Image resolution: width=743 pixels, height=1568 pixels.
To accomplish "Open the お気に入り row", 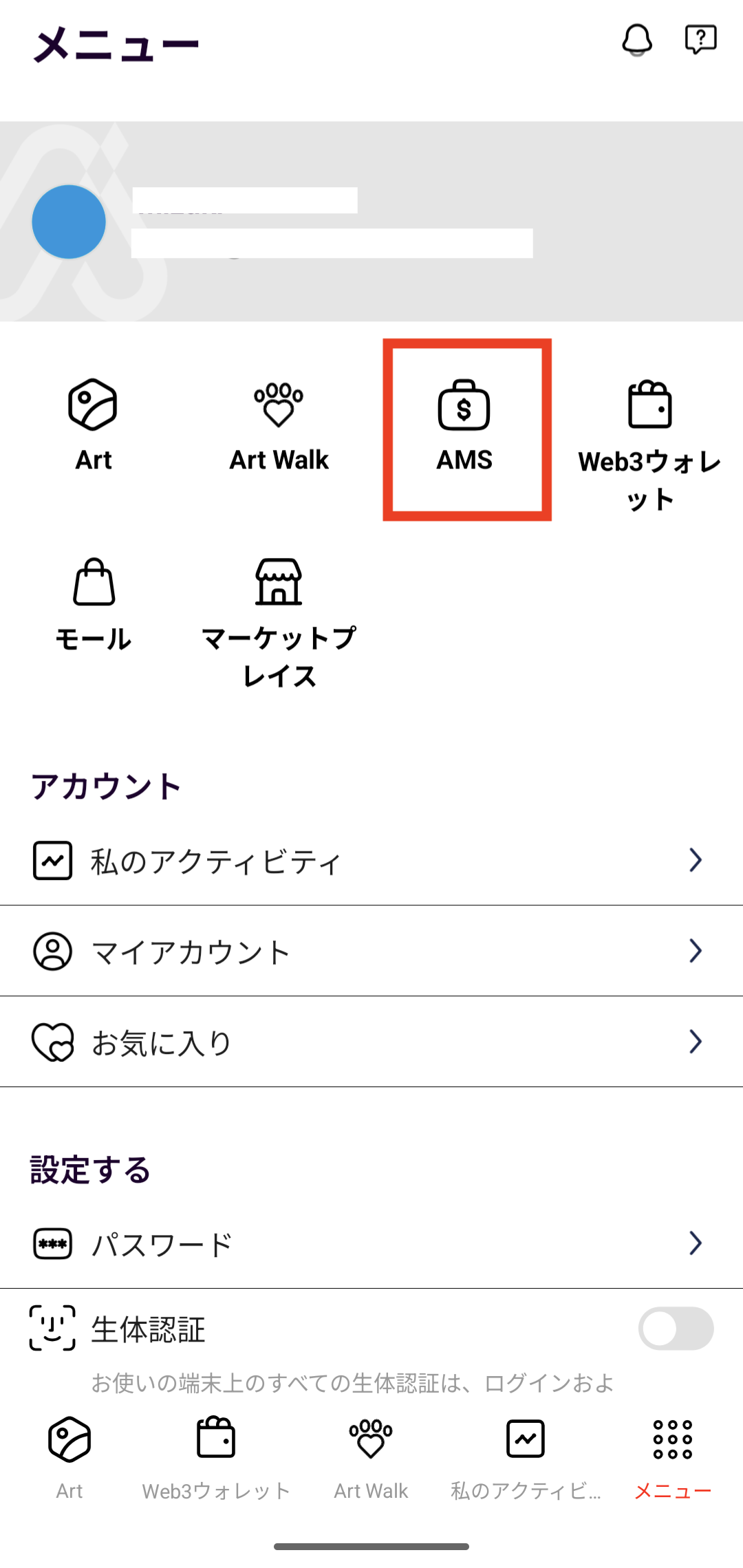I will pos(371,1042).
